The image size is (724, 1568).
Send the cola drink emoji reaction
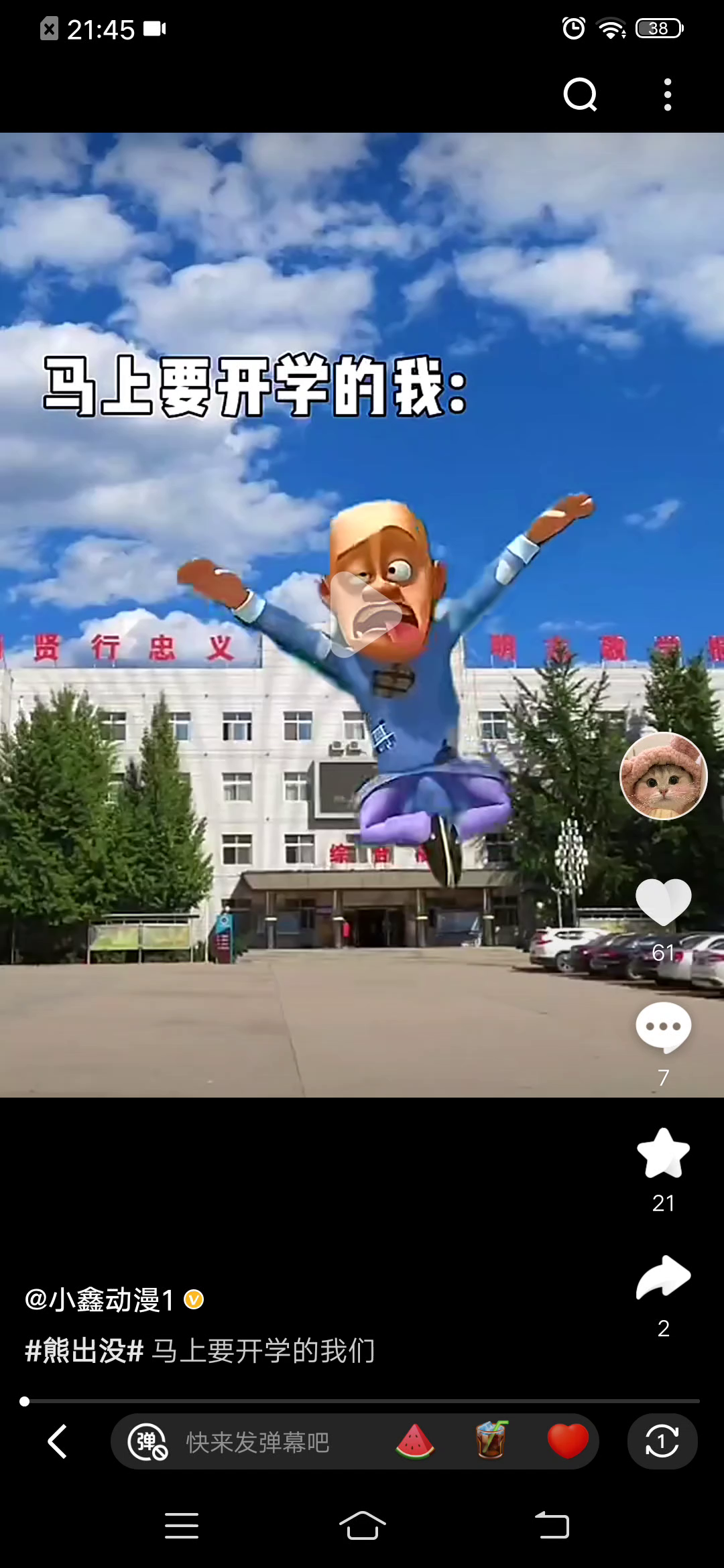click(x=491, y=1441)
